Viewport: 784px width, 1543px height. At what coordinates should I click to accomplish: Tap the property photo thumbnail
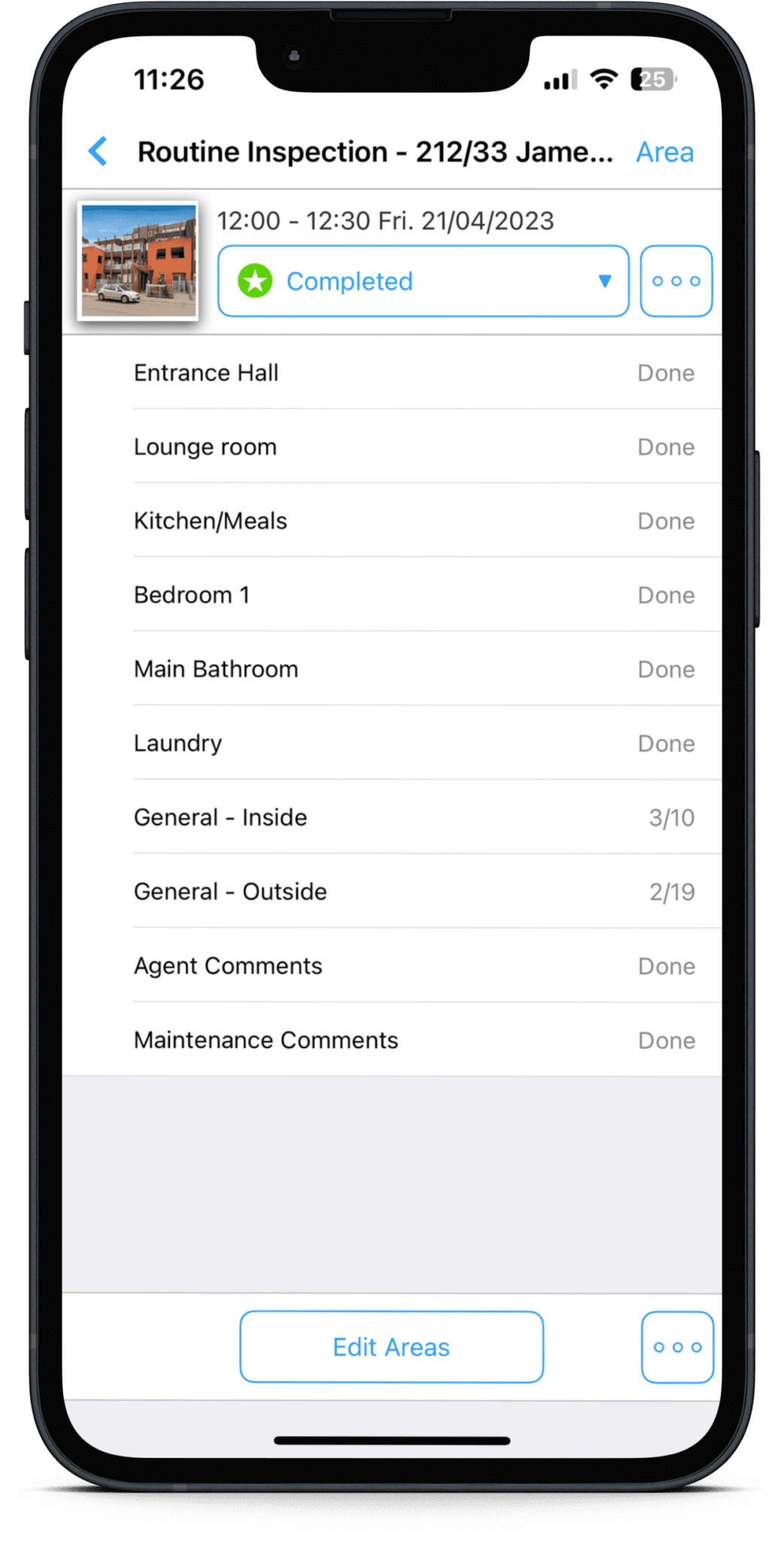139,261
